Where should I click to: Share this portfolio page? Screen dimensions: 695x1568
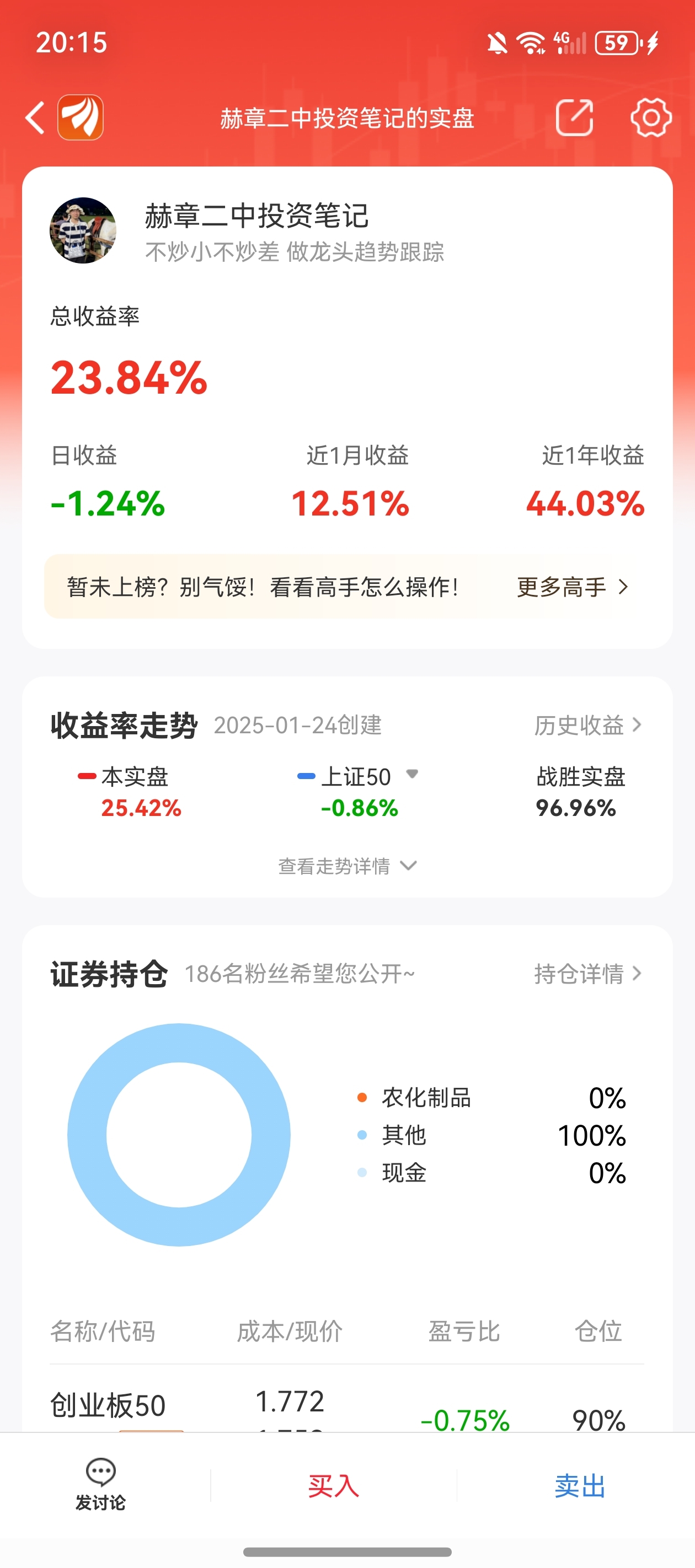(574, 117)
